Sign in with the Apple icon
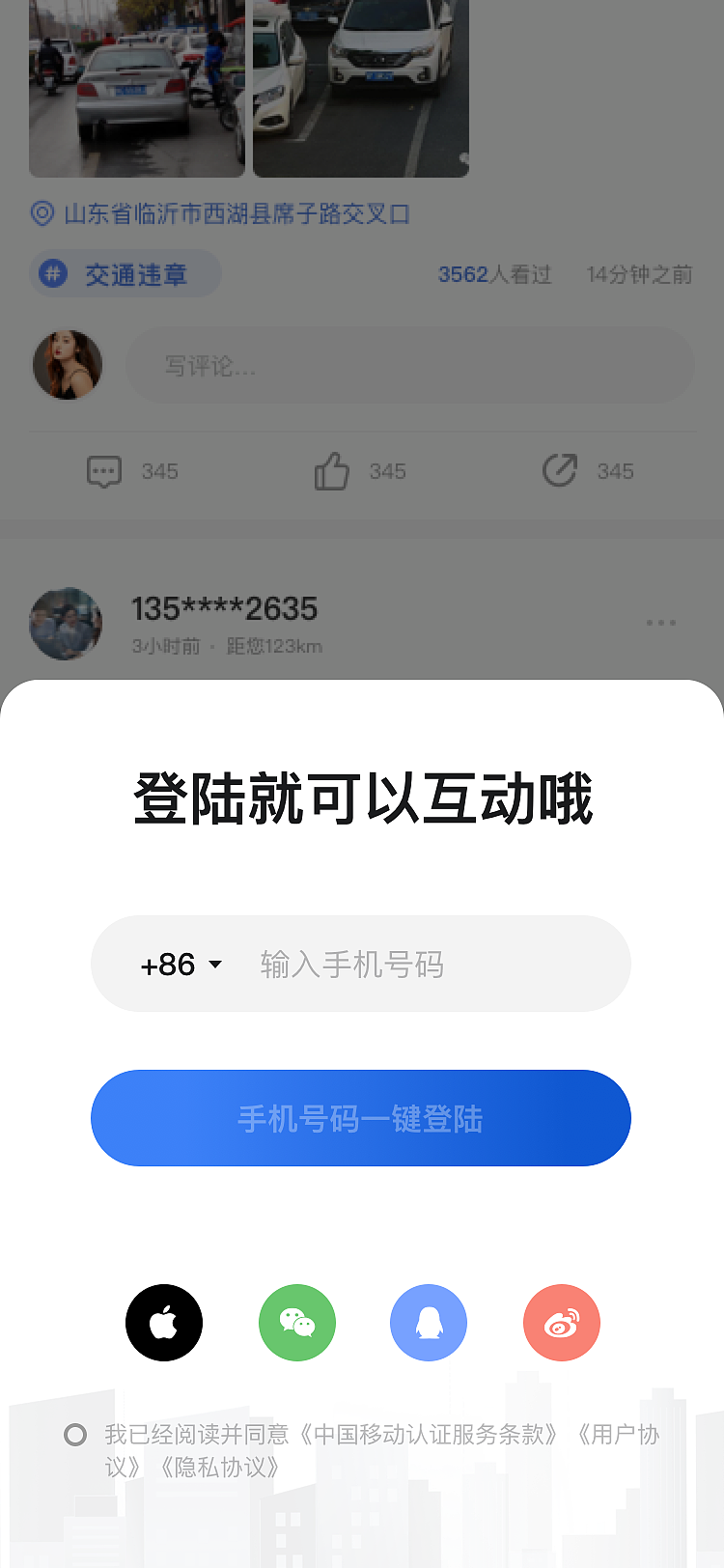 163,1323
